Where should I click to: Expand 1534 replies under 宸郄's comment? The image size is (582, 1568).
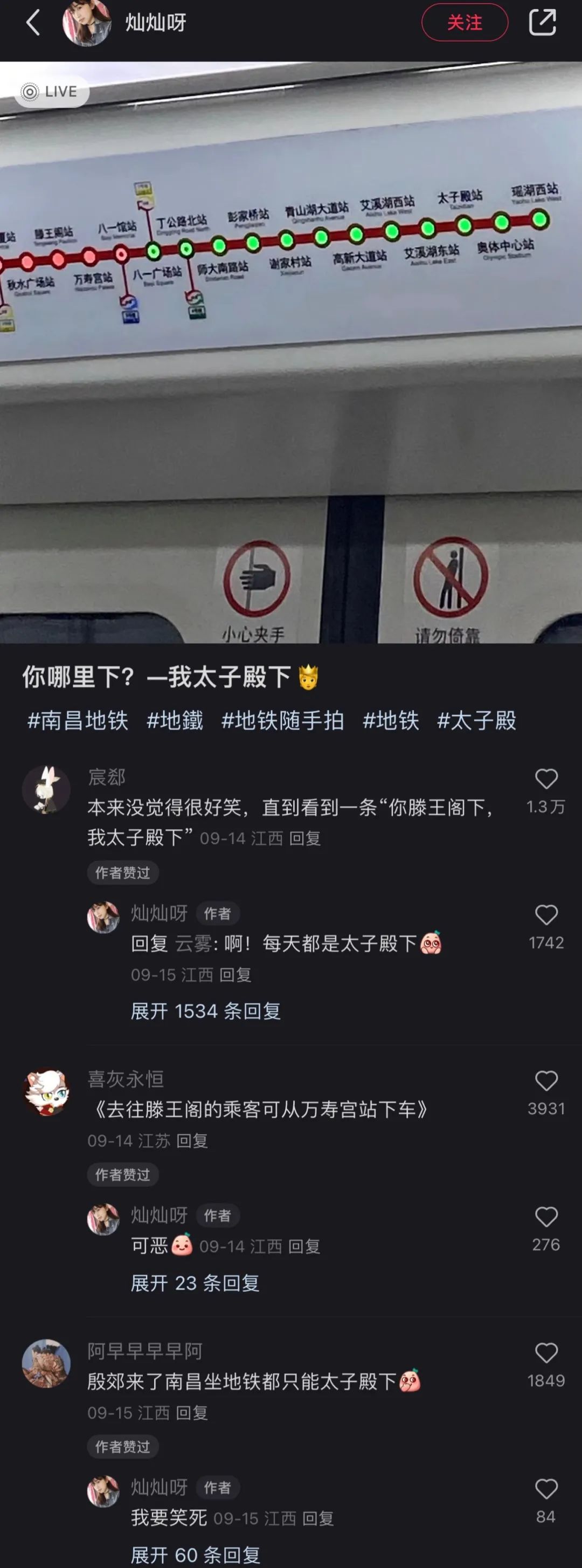pos(205,1012)
